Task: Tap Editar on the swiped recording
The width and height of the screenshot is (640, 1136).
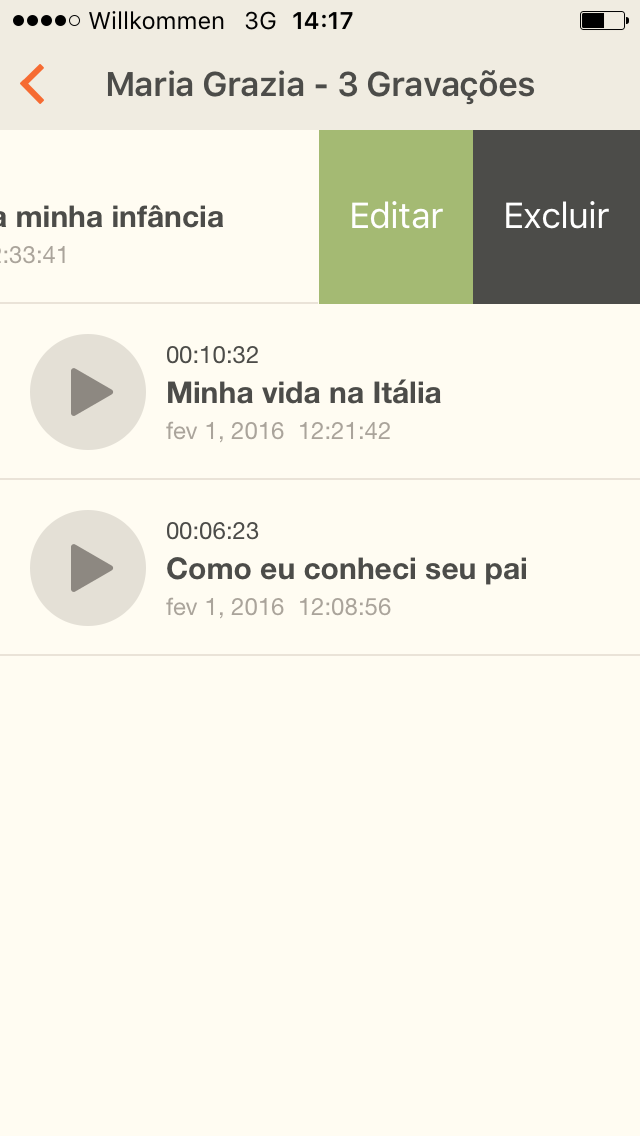Action: pos(396,217)
